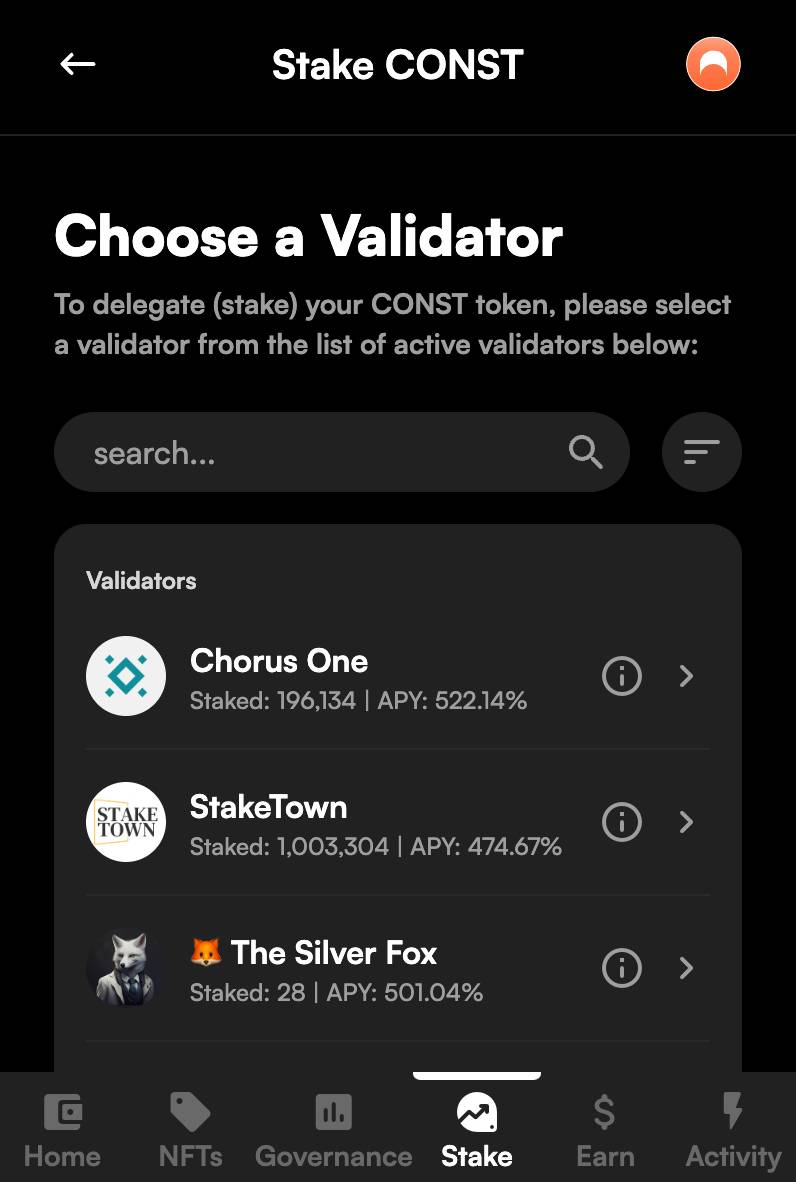Open the Activity tab

[733, 1132]
